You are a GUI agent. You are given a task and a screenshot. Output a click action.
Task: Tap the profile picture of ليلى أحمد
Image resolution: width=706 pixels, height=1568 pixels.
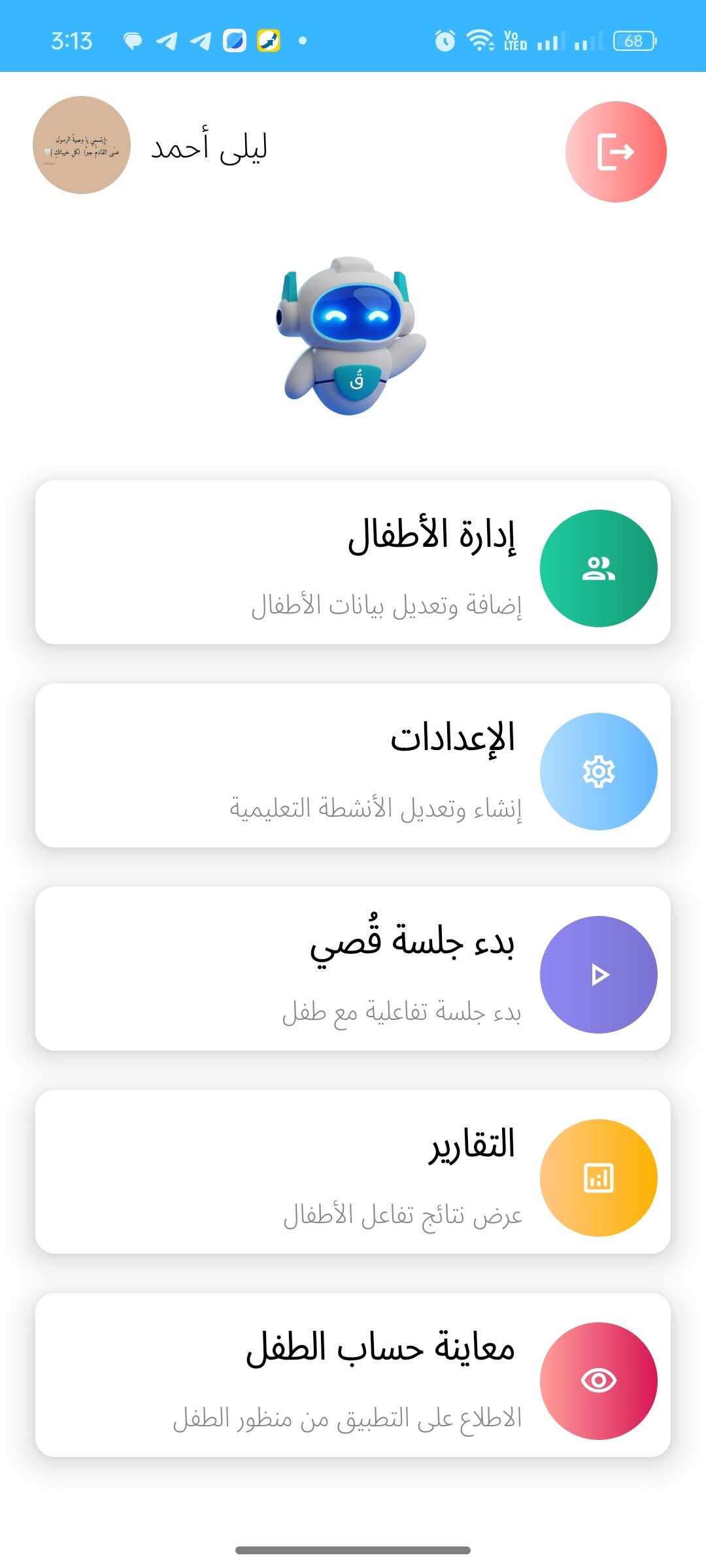pyautogui.click(x=82, y=145)
